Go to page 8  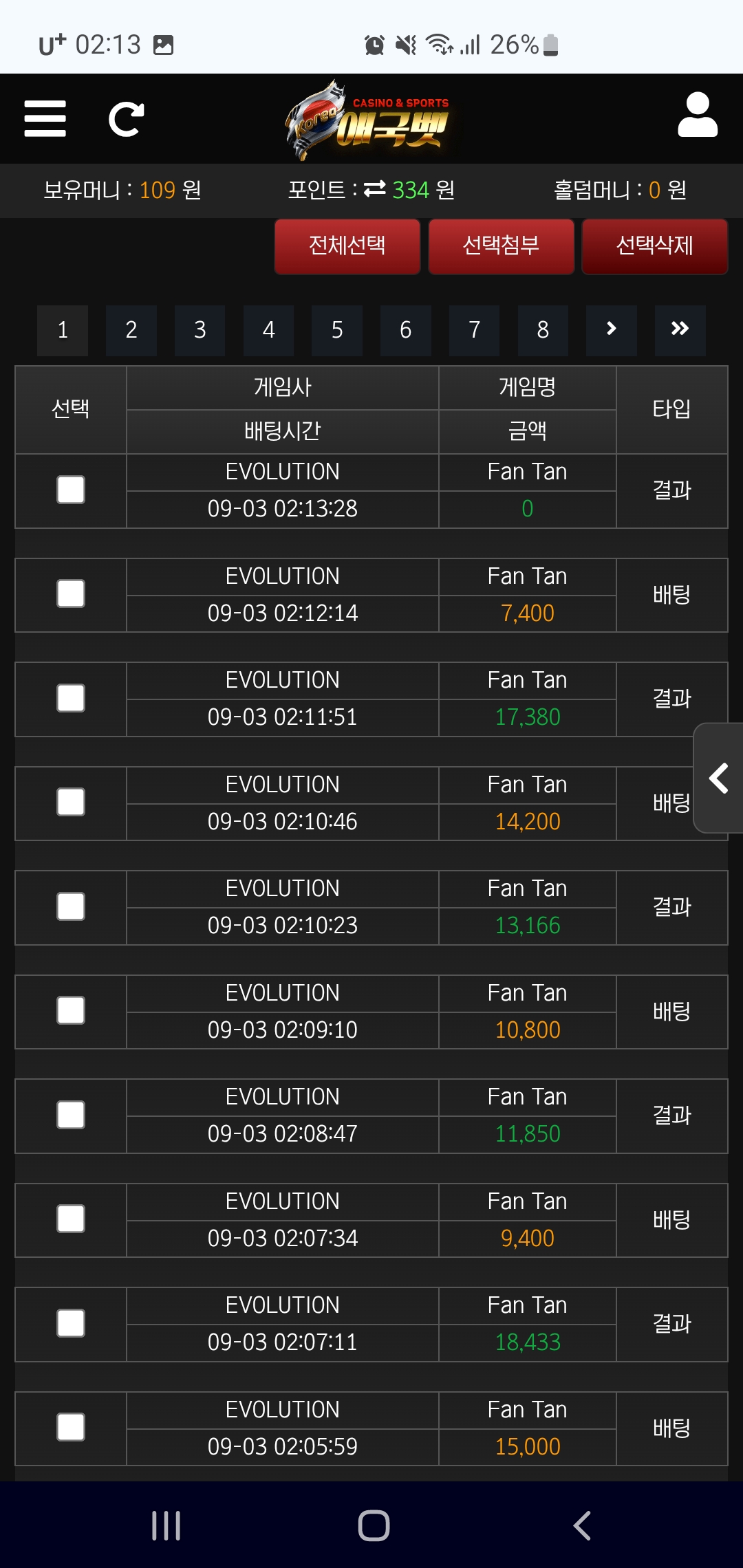pos(543,330)
